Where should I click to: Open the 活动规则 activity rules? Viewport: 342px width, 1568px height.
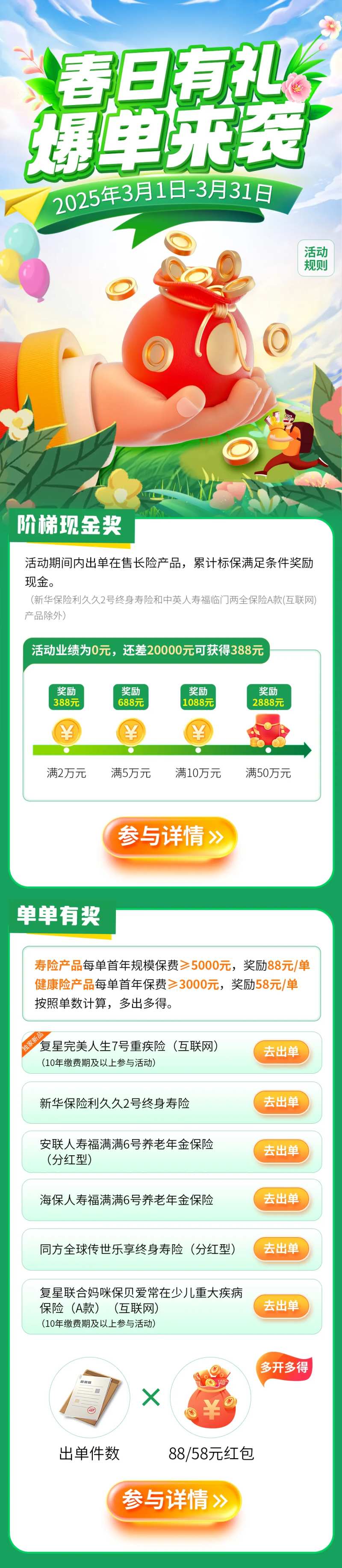tap(315, 258)
